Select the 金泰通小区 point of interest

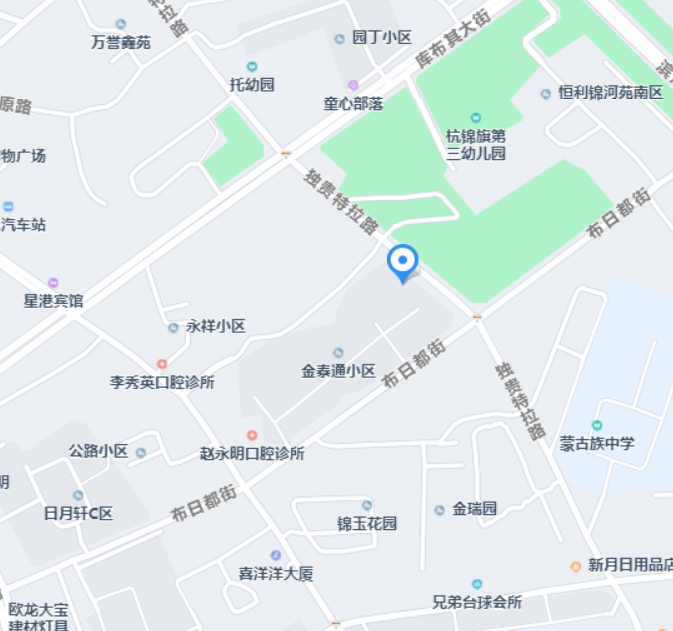pyautogui.click(x=338, y=353)
